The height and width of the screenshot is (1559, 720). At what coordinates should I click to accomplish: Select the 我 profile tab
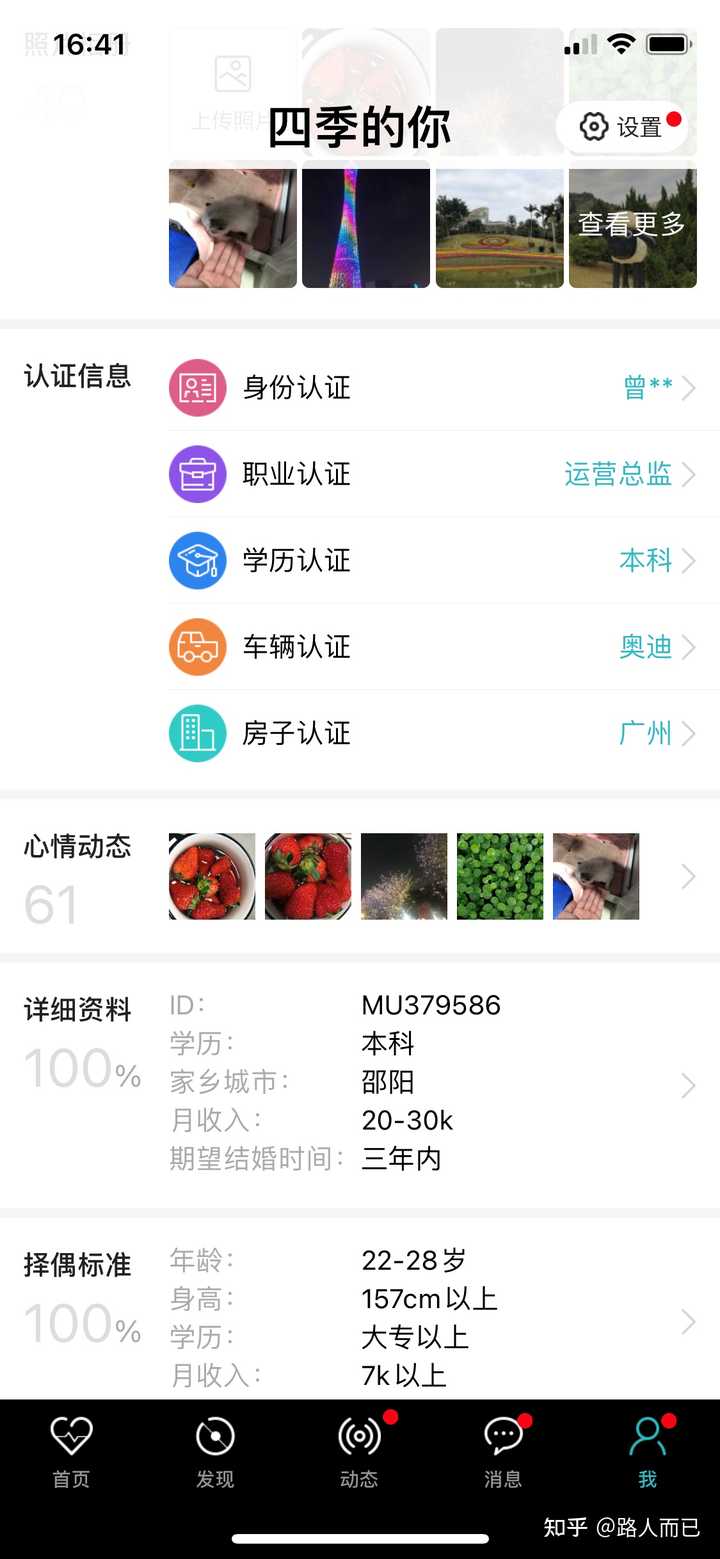[x=647, y=1450]
